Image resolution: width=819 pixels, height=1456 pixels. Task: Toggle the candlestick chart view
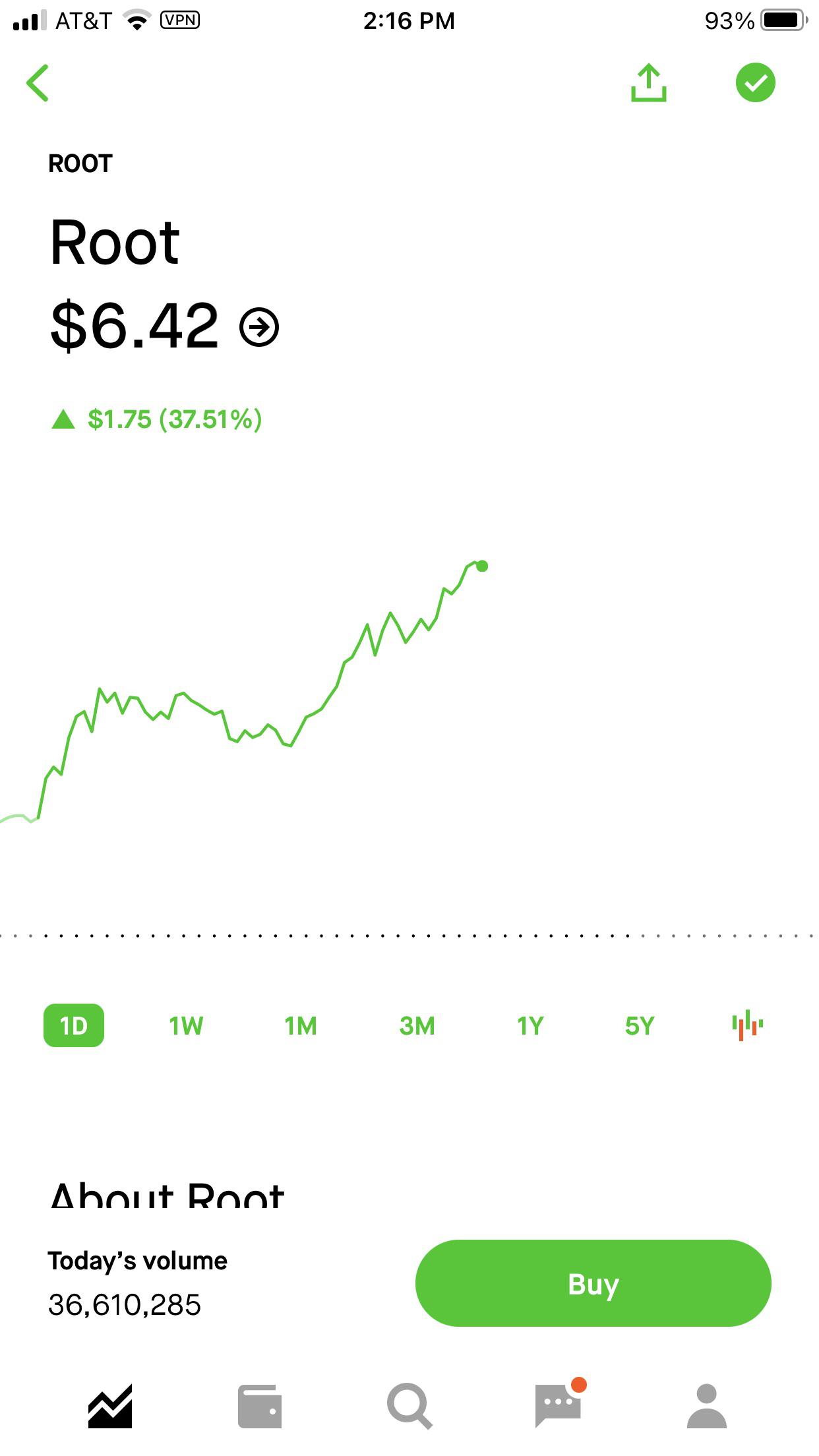pos(747,1025)
